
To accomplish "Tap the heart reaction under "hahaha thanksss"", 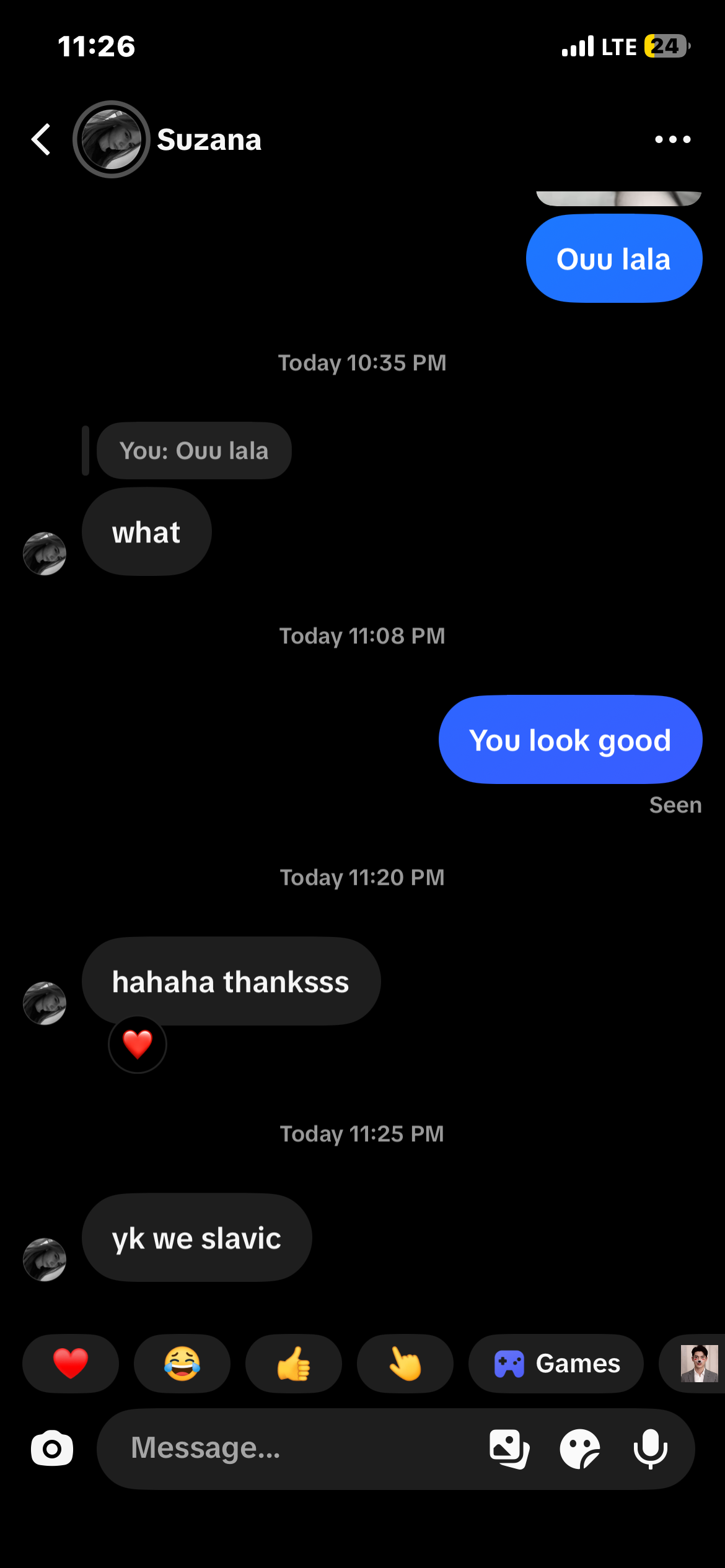I will tap(138, 1044).
